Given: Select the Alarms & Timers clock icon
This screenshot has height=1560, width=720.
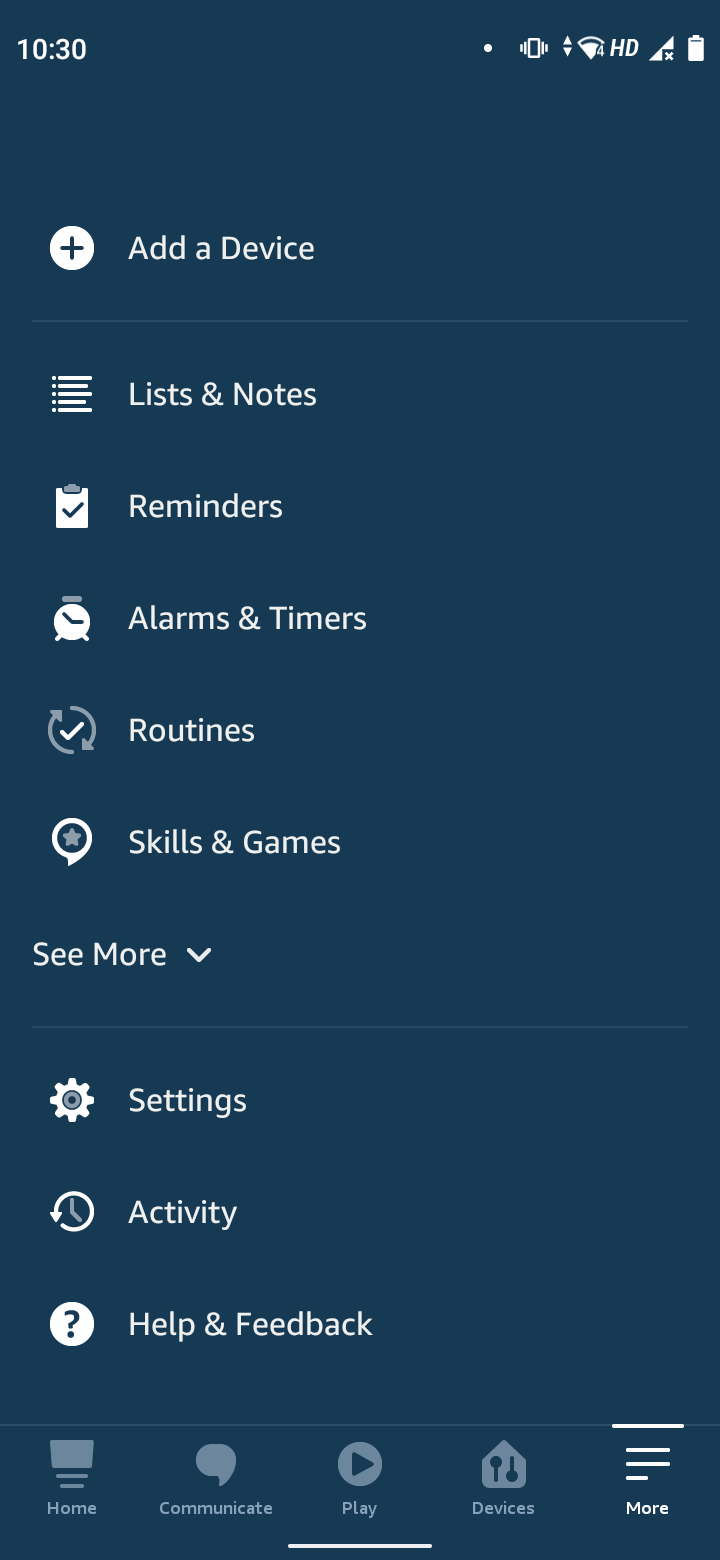Looking at the screenshot, I should 71,617.
